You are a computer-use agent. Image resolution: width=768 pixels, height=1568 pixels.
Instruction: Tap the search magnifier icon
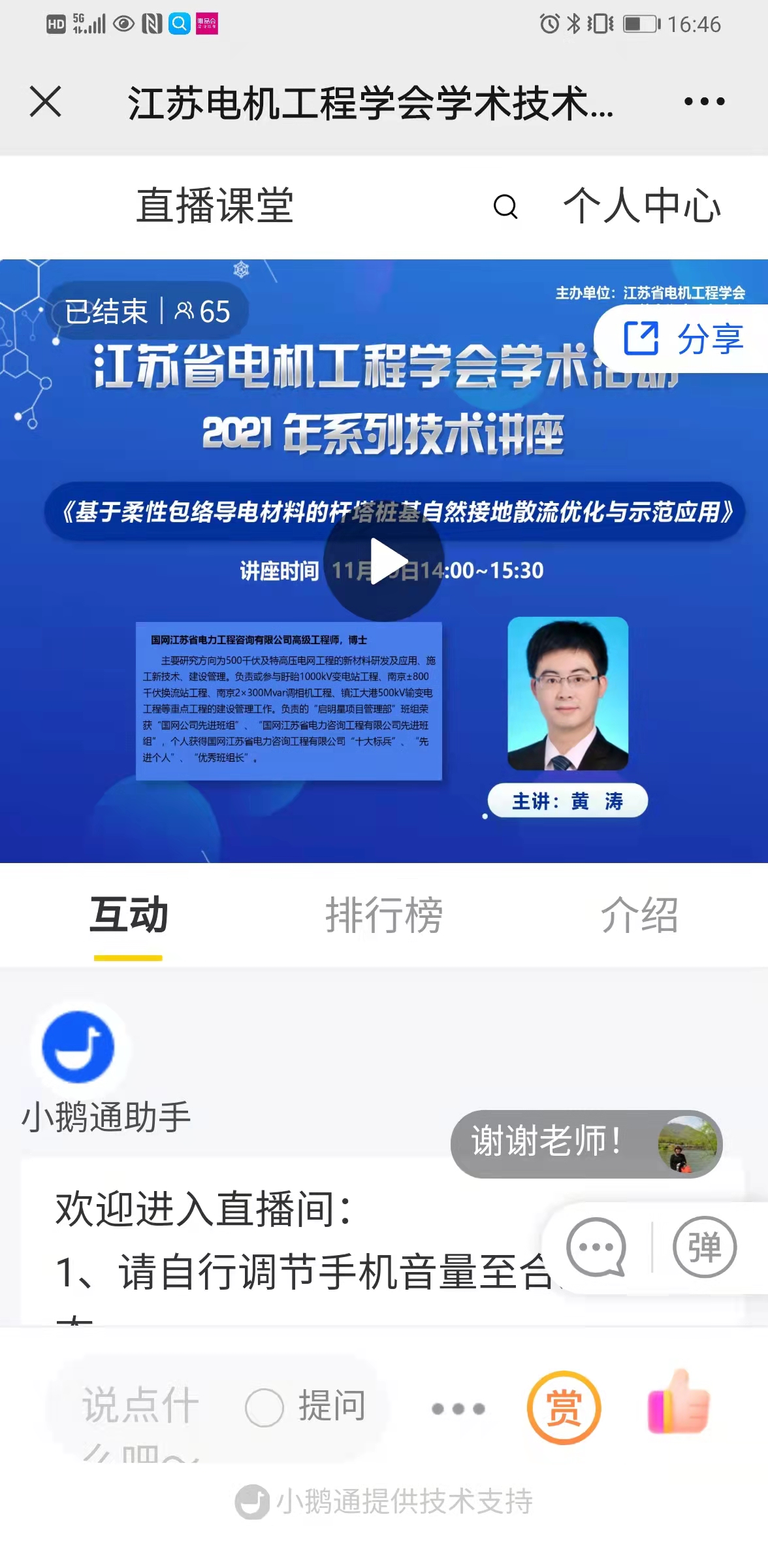click(505, 207)
